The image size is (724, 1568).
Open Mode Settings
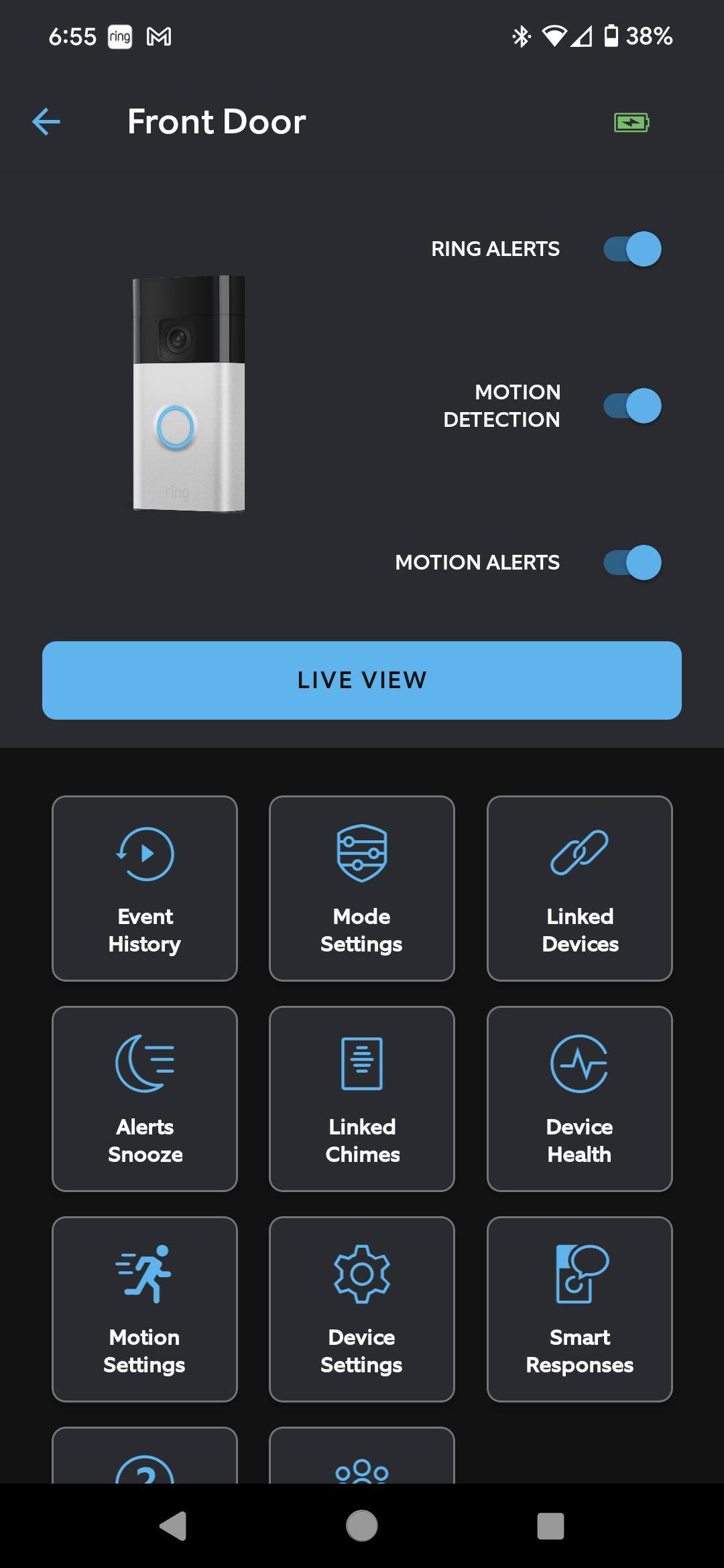pos(362,888)
